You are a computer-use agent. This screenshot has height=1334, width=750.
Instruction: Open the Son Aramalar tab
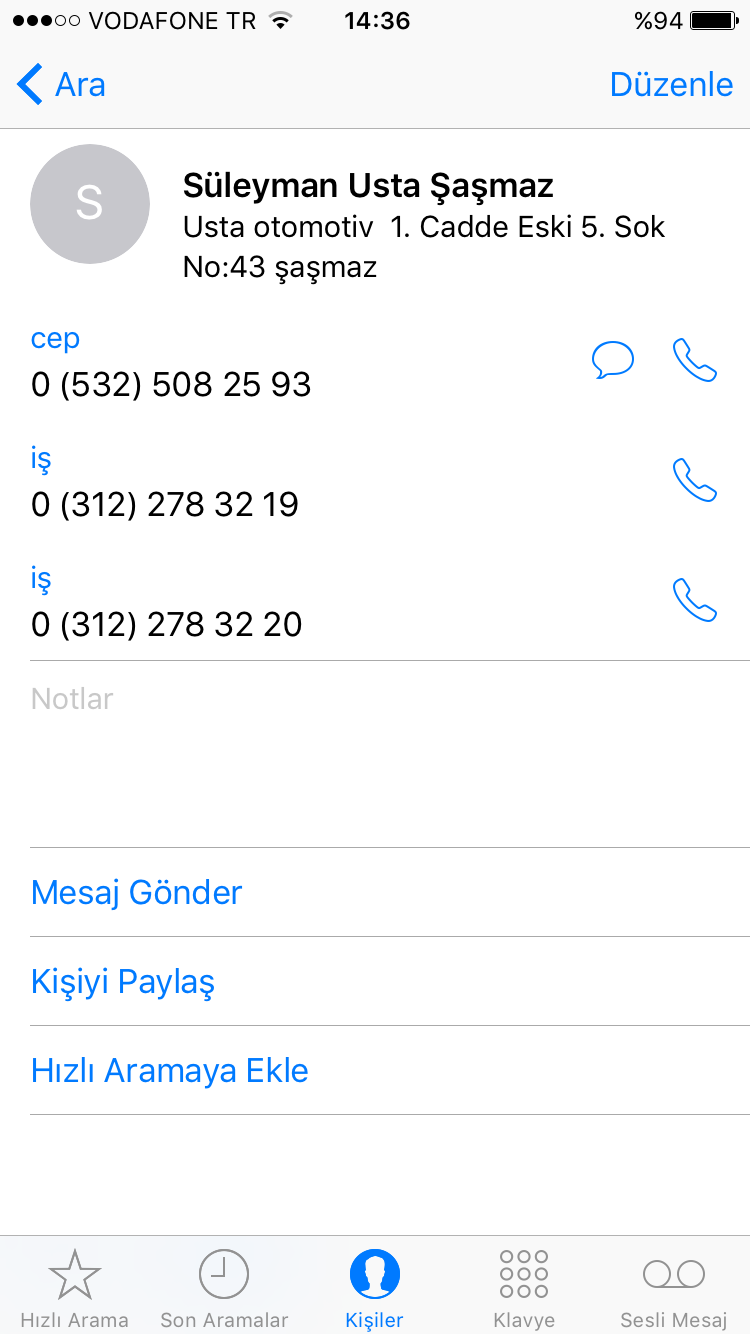(x=224, y=1288)
